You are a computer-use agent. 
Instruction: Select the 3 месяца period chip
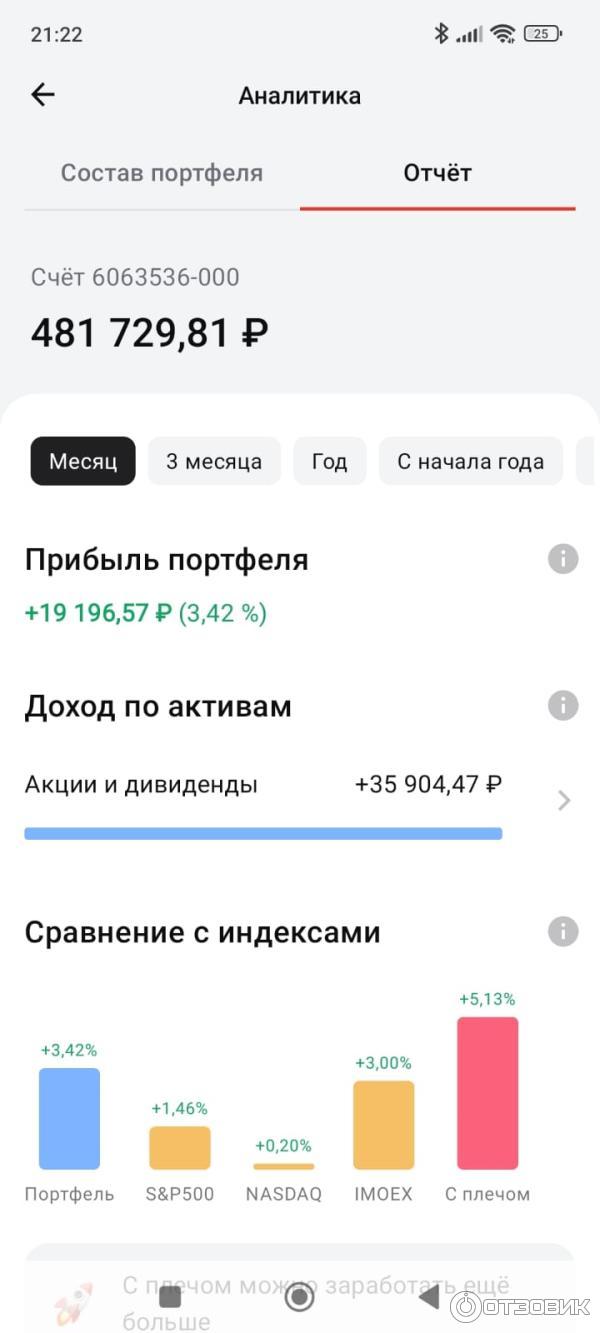tap(214, 462)
